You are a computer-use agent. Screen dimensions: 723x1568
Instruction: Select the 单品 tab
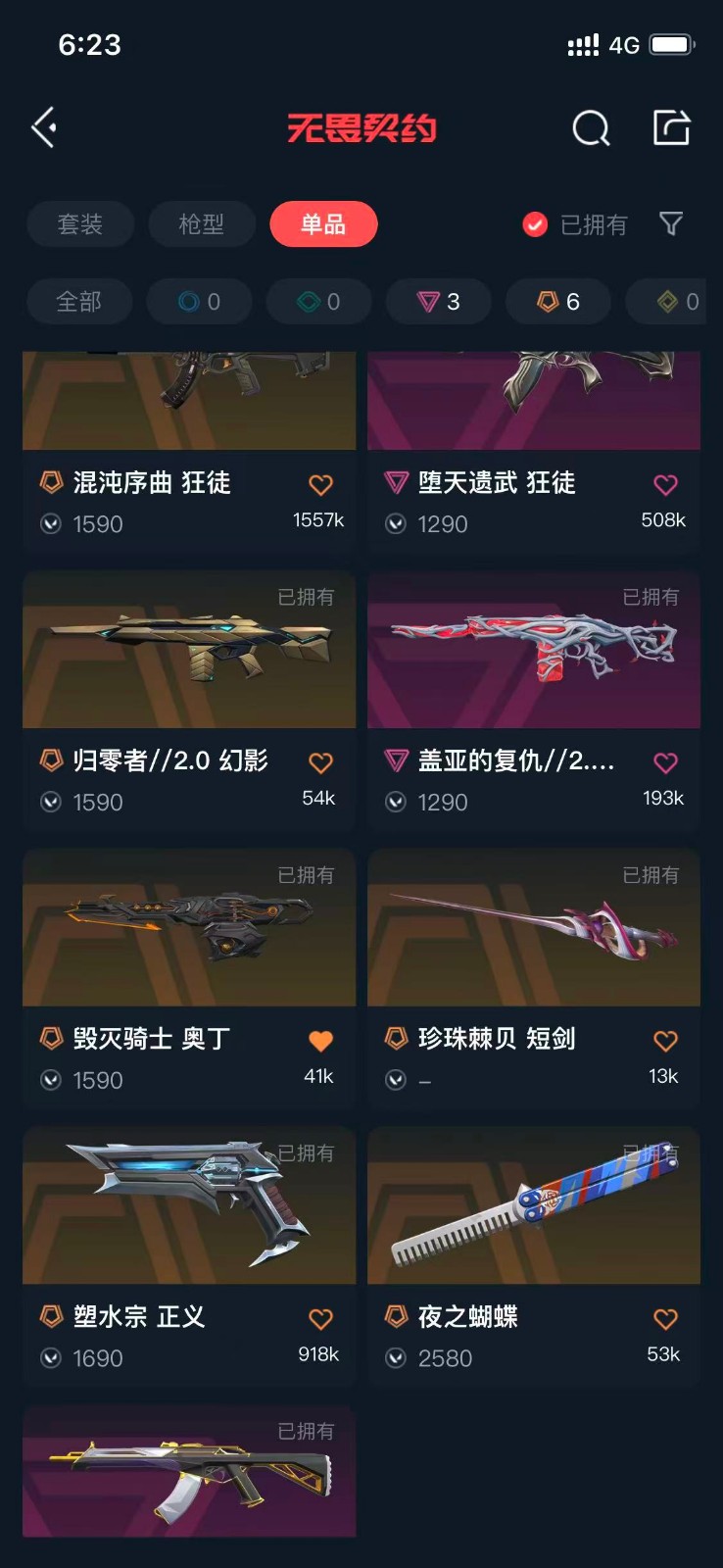pyautogui.click(x=323, y=224)
